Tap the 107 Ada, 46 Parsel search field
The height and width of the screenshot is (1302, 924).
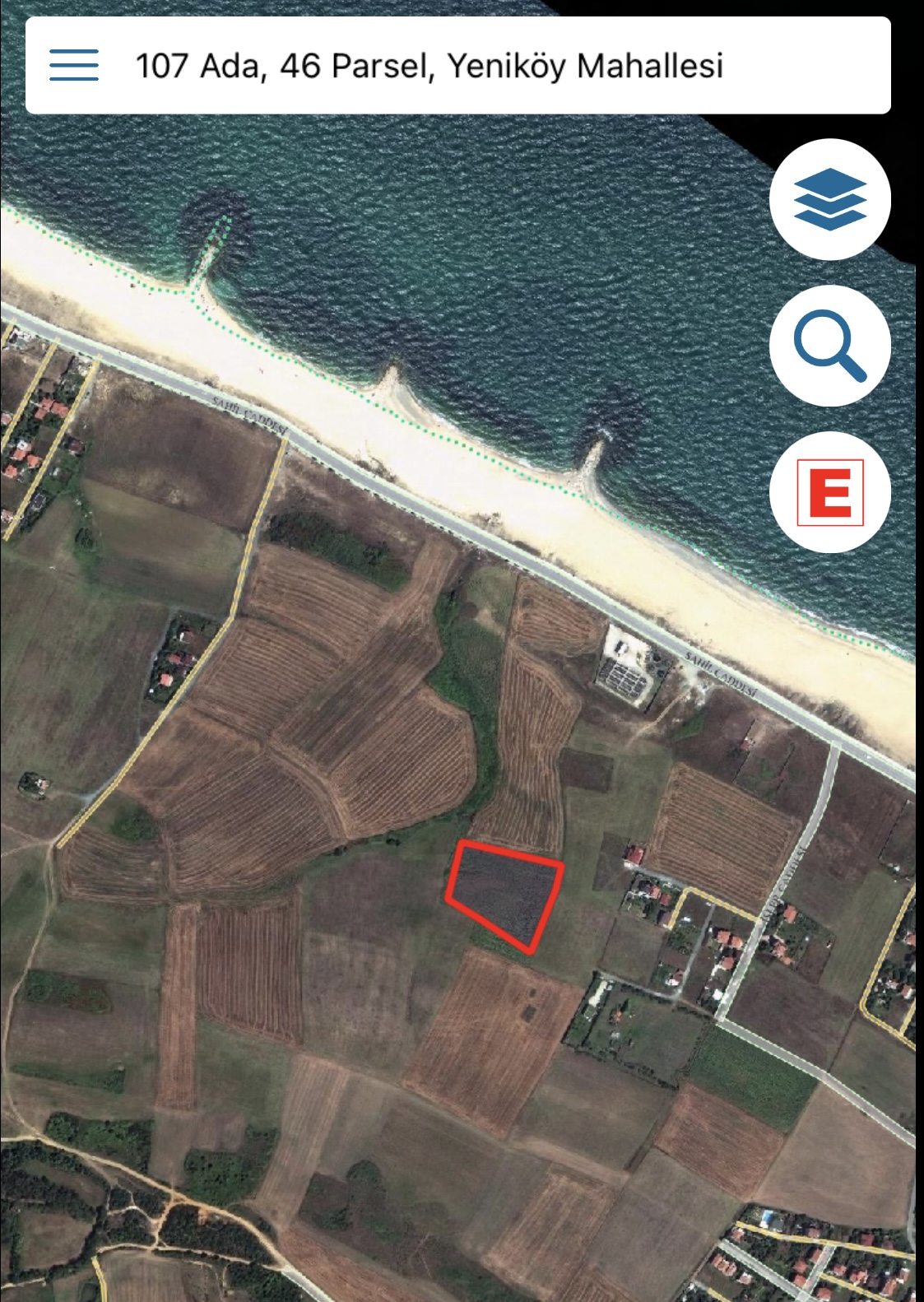click(428, 66)
